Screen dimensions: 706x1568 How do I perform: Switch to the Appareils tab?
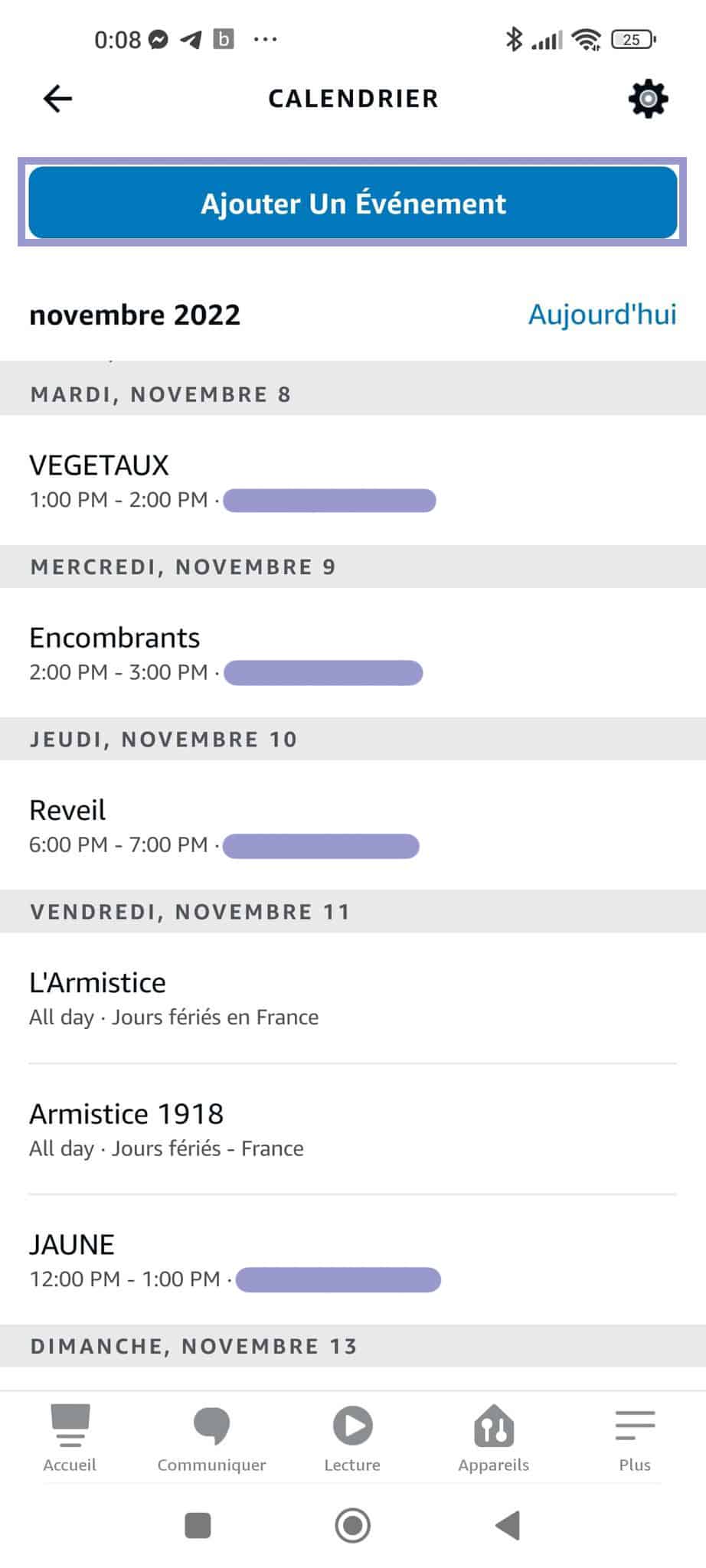[x=494, y=1438]
